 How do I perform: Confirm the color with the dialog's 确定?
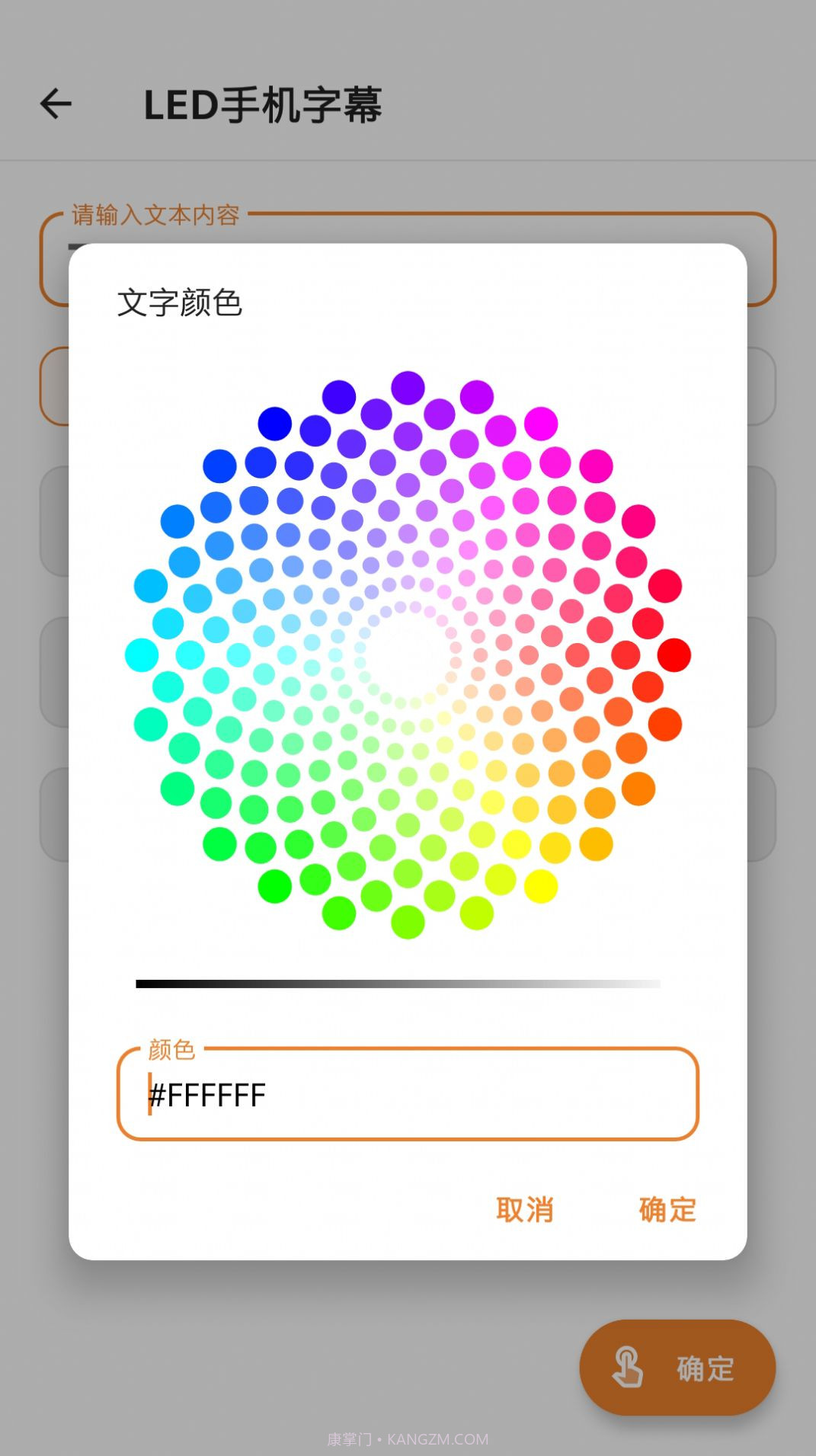point(667,1209)
